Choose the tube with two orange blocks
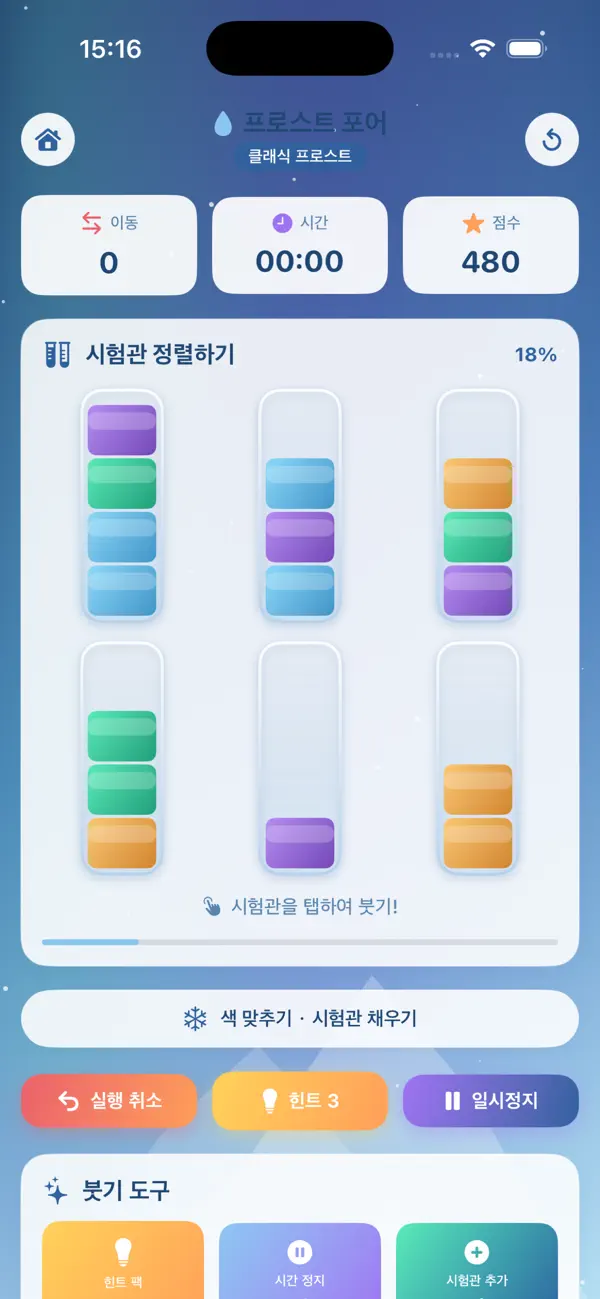Viewport: 600px width, 1299px height. pyautogui.click(x=478, y=758)
